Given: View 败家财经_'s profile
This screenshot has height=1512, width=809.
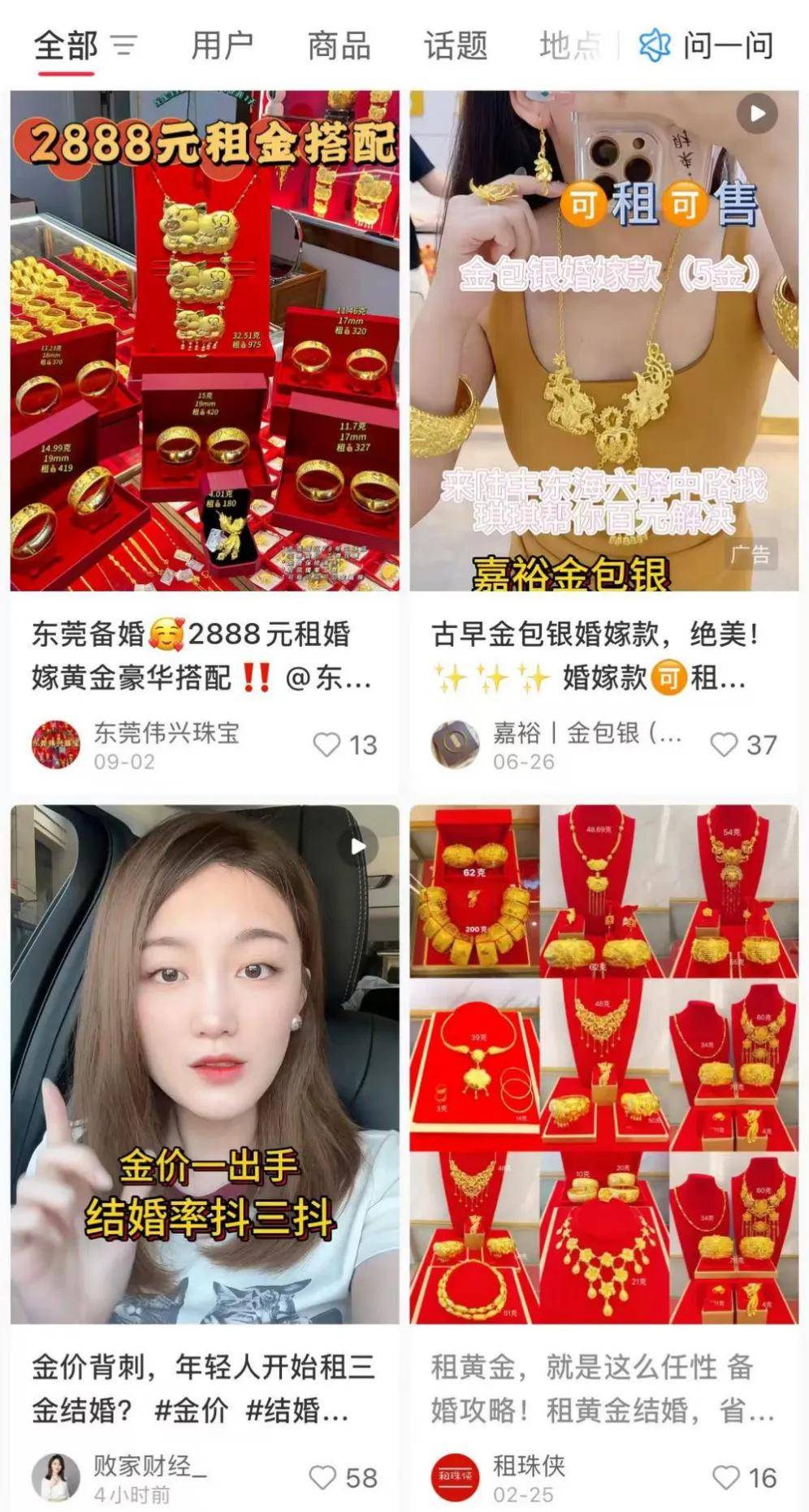Looking at the screenshot, I should coord(56,1477).
